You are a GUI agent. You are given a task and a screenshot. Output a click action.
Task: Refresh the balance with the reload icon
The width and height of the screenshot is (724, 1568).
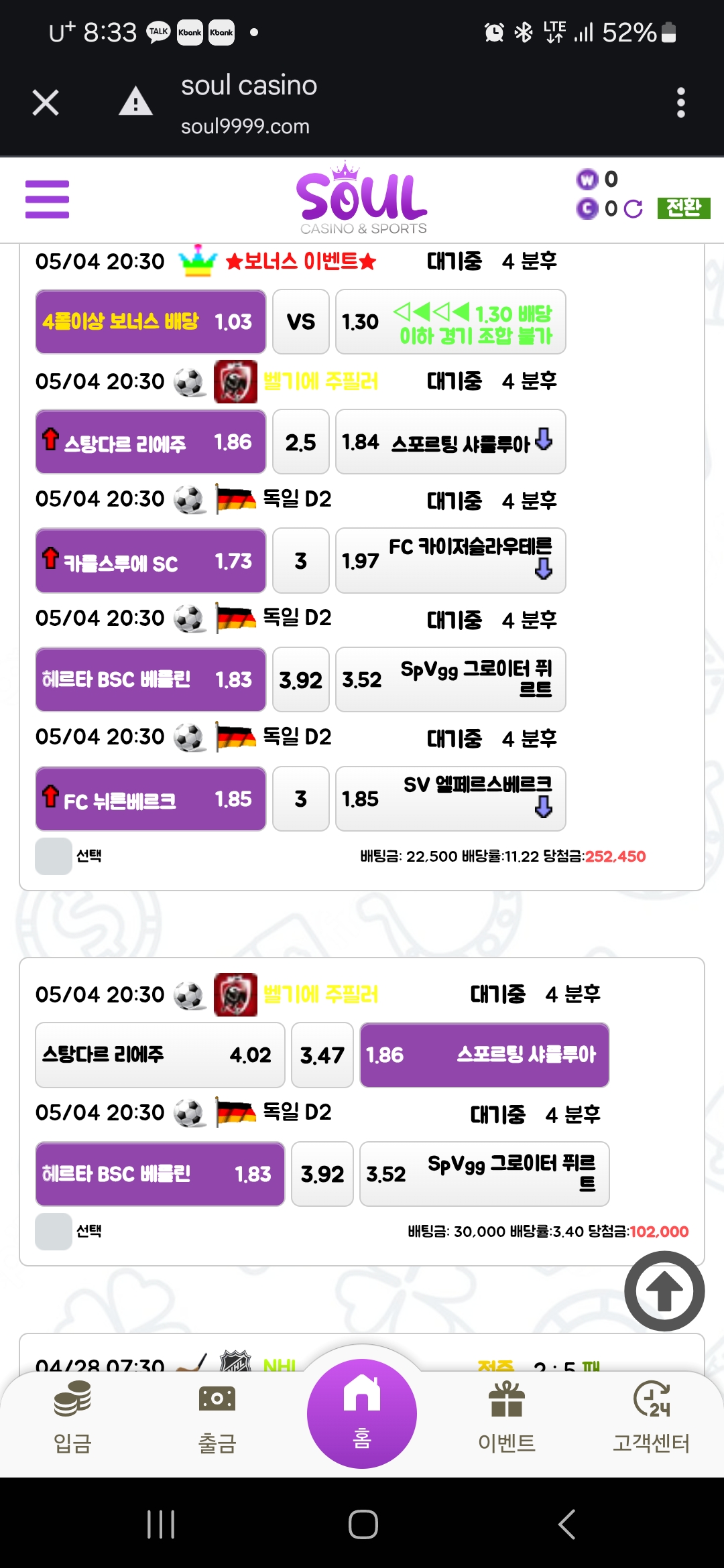click(x=633, y=209)
